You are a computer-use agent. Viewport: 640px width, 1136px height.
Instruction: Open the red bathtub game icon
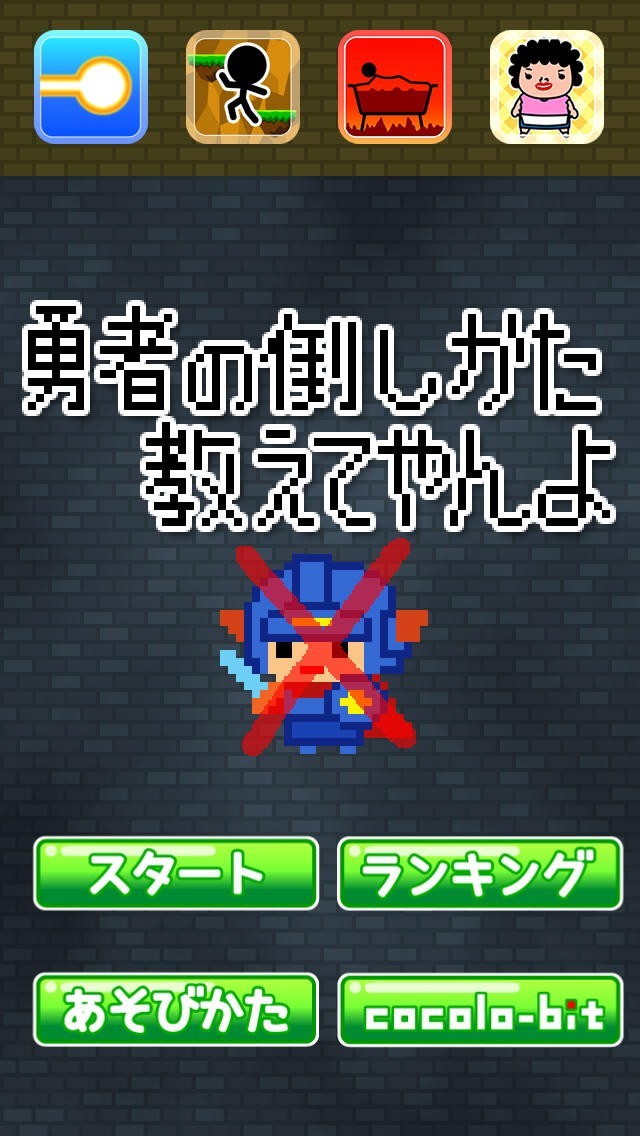(x=395, y=87)
